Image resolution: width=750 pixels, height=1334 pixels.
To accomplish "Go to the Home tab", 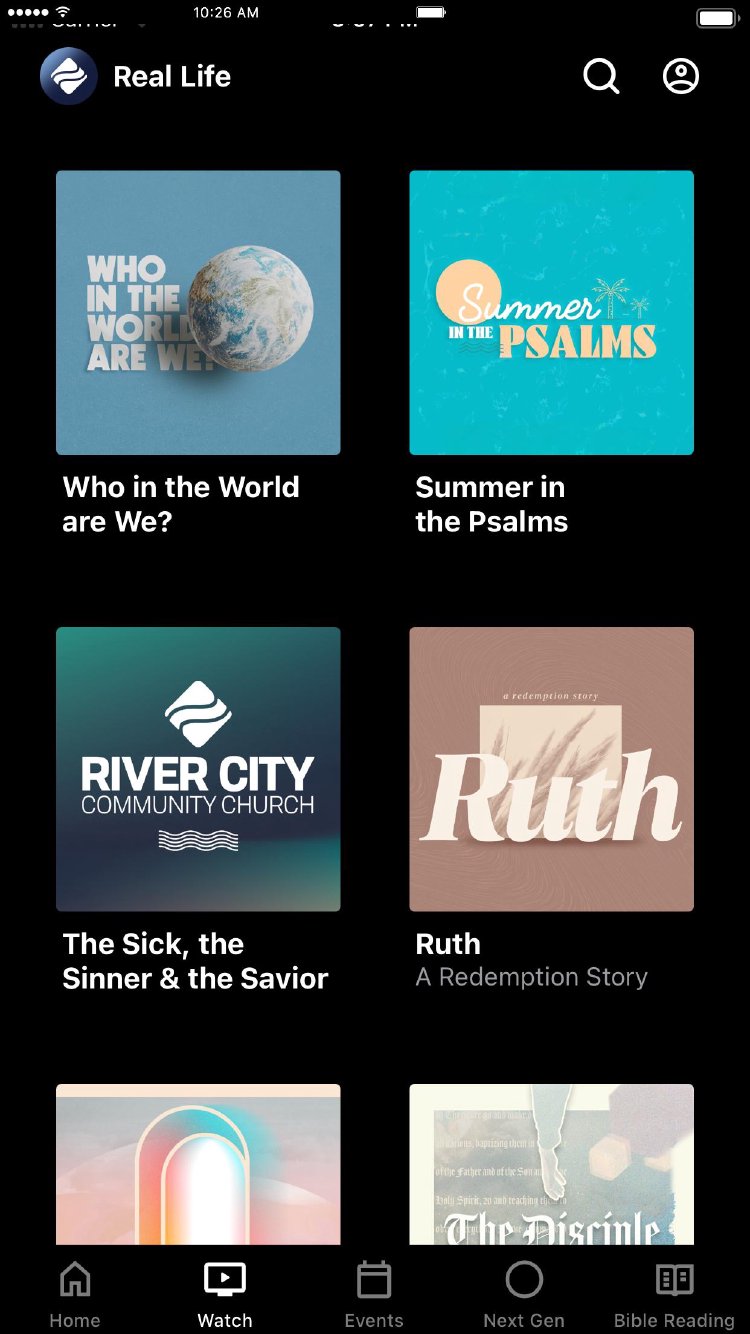I will (x=75, y=1293).
